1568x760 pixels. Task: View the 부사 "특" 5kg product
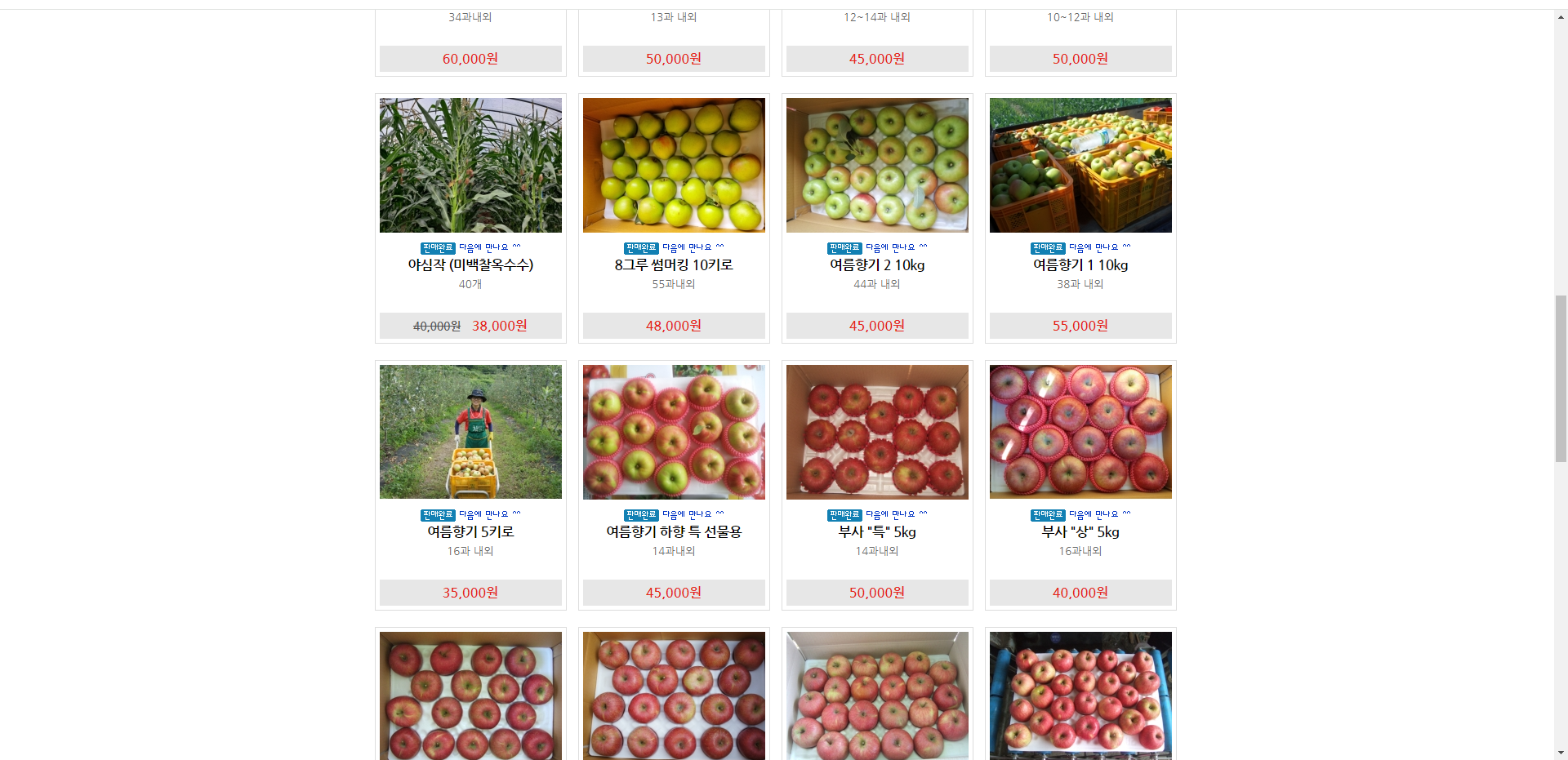coord(877,531)
